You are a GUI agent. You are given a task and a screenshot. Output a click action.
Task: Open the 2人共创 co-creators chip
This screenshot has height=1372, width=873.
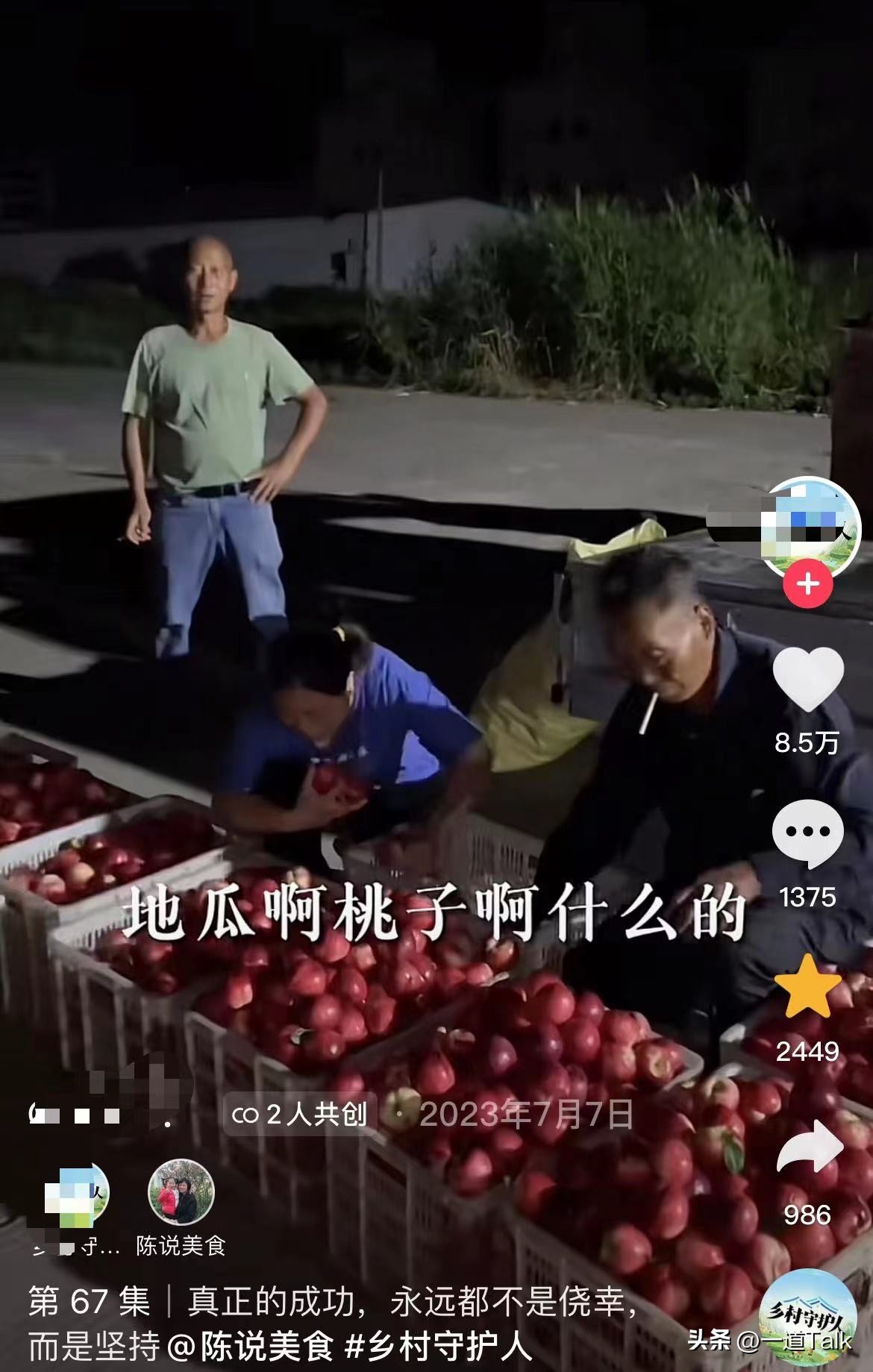(300, 1114)
